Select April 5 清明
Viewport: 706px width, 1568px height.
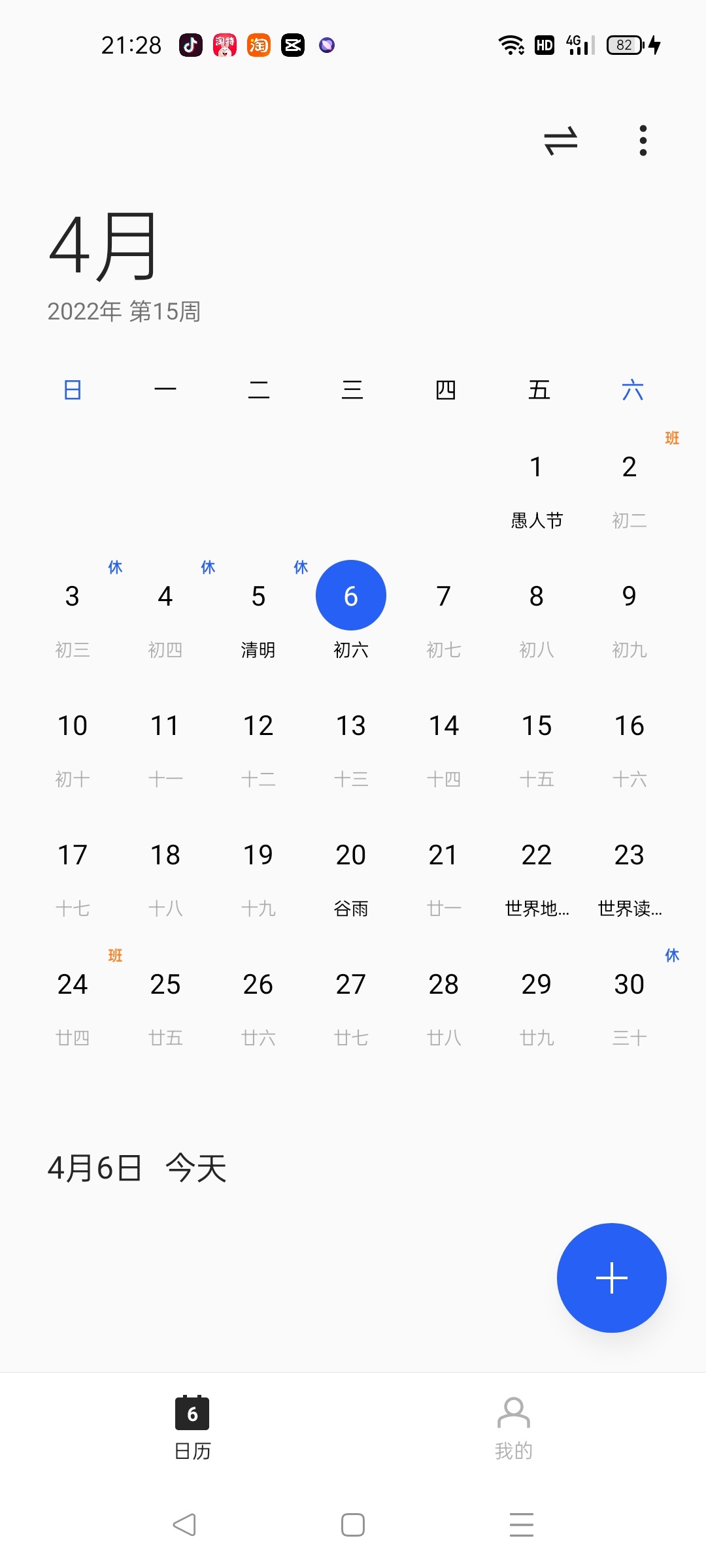coord(258,619)
